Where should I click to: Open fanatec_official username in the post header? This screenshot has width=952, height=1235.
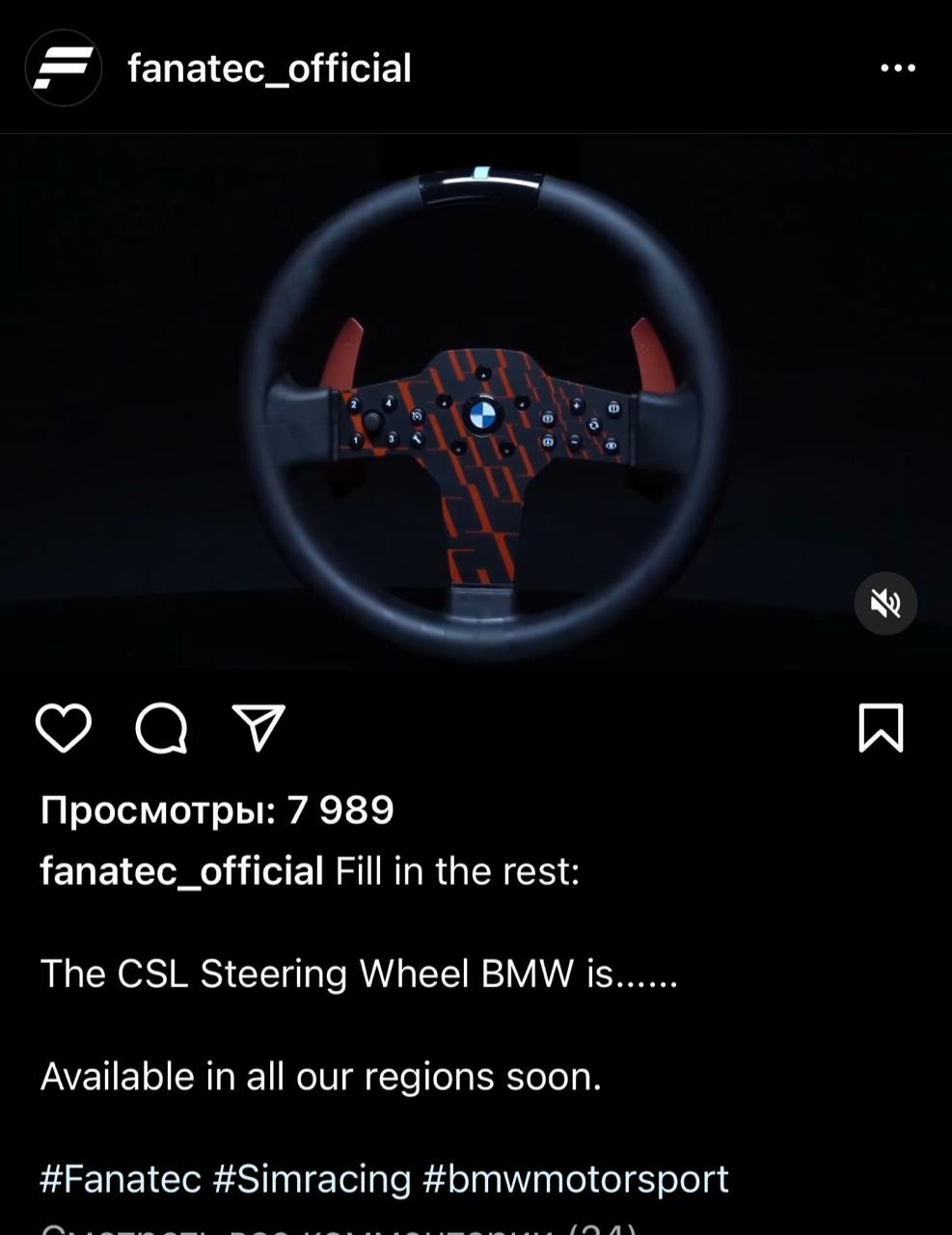269,69
